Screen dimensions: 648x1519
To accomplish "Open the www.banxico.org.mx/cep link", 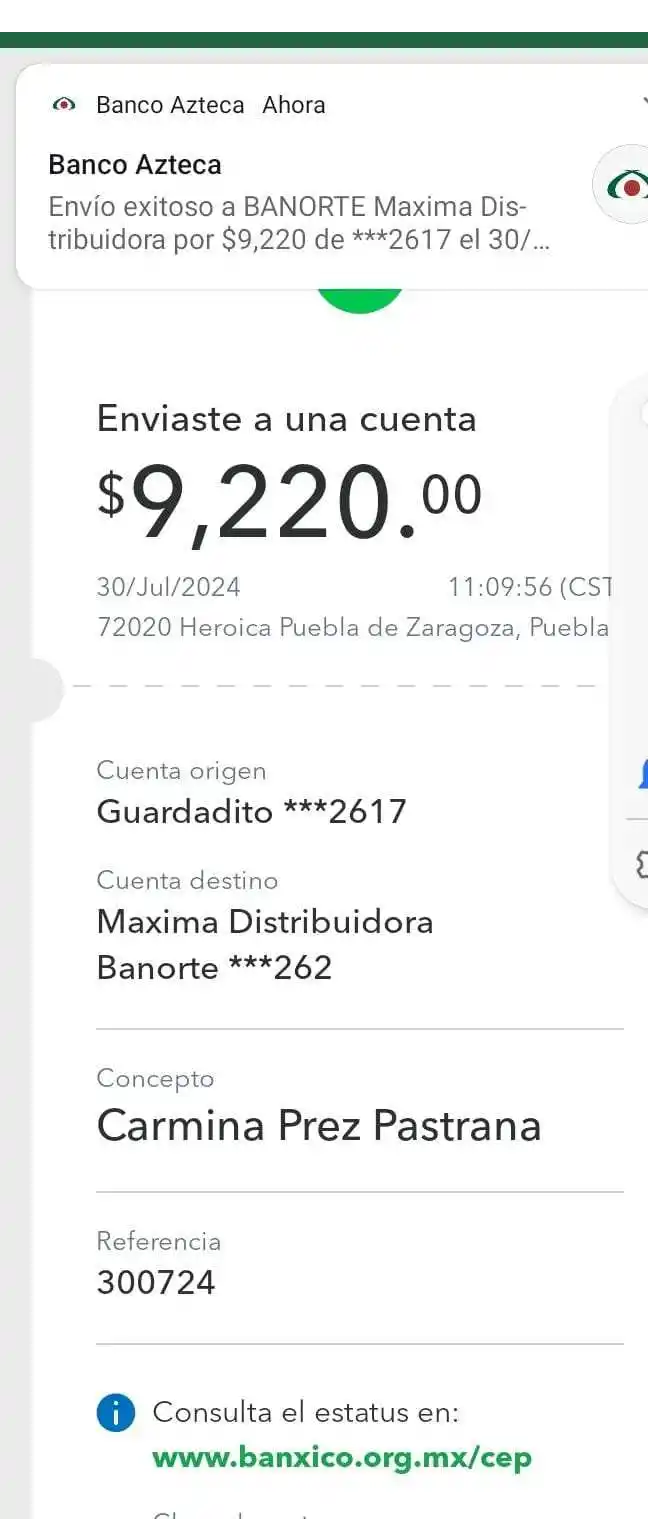I will 342,1457.
